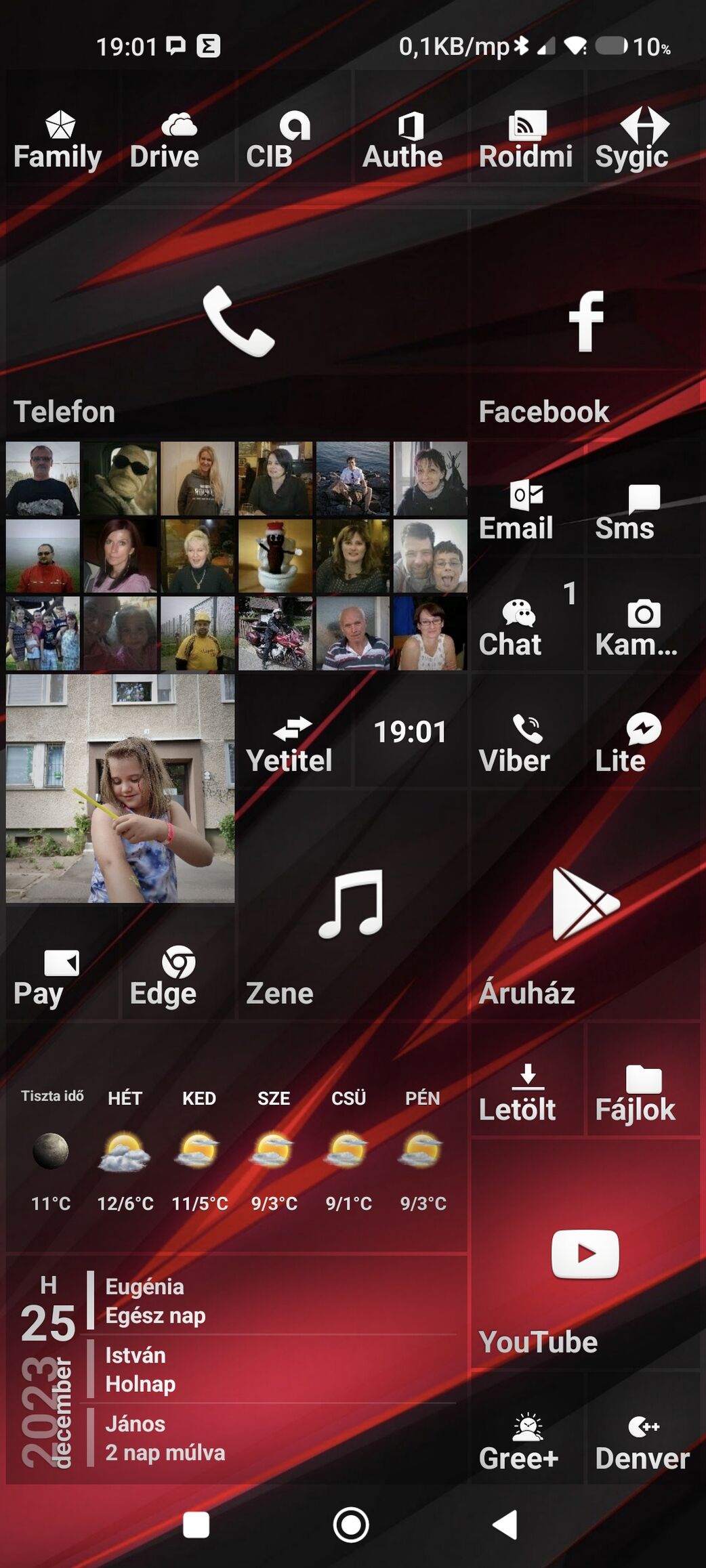
Task: Launch the CIB banking app
Action: coord(294,126)
